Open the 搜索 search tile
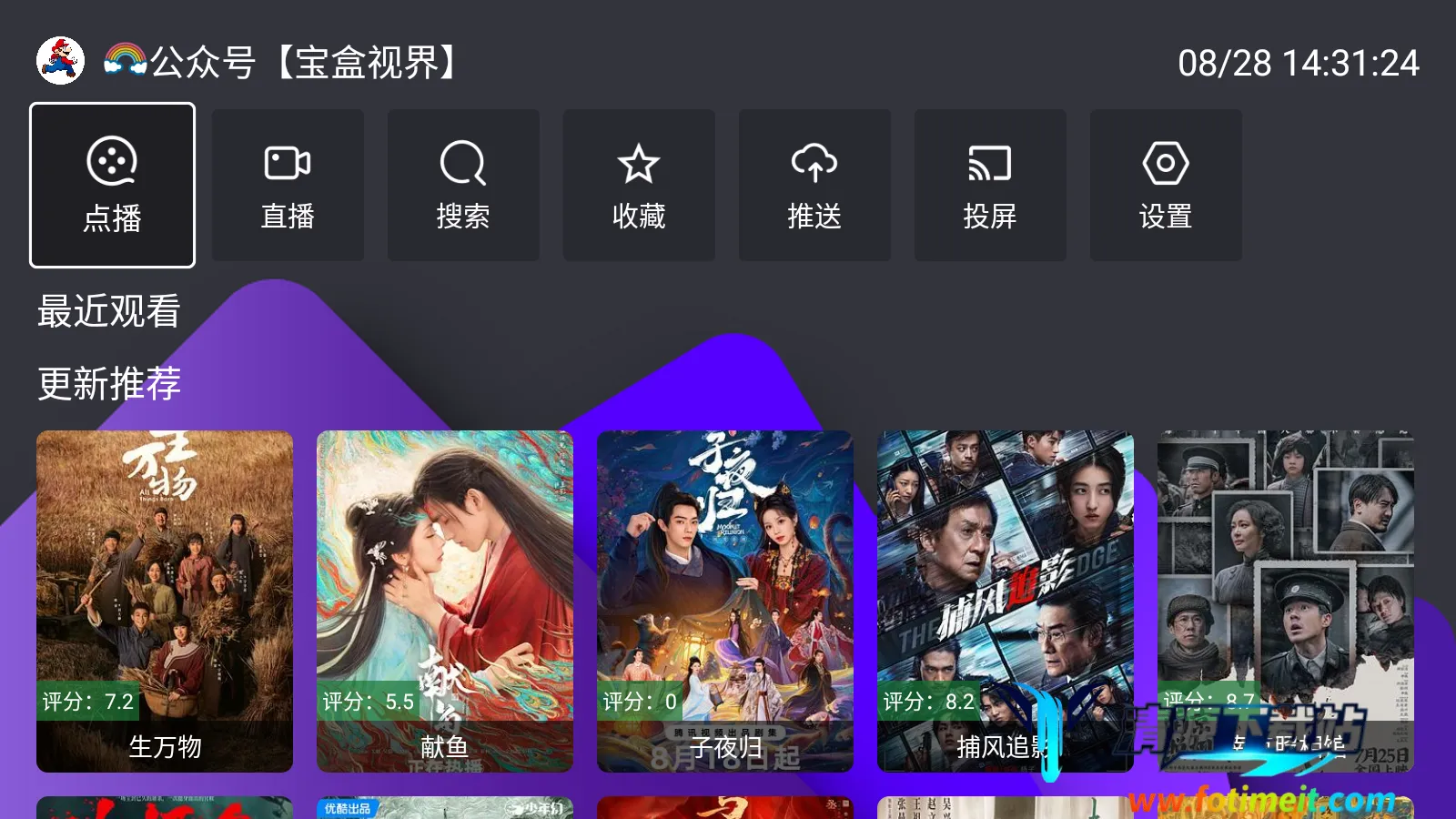The width and height of the screenshot is (1456, 819). coord(463,186)
